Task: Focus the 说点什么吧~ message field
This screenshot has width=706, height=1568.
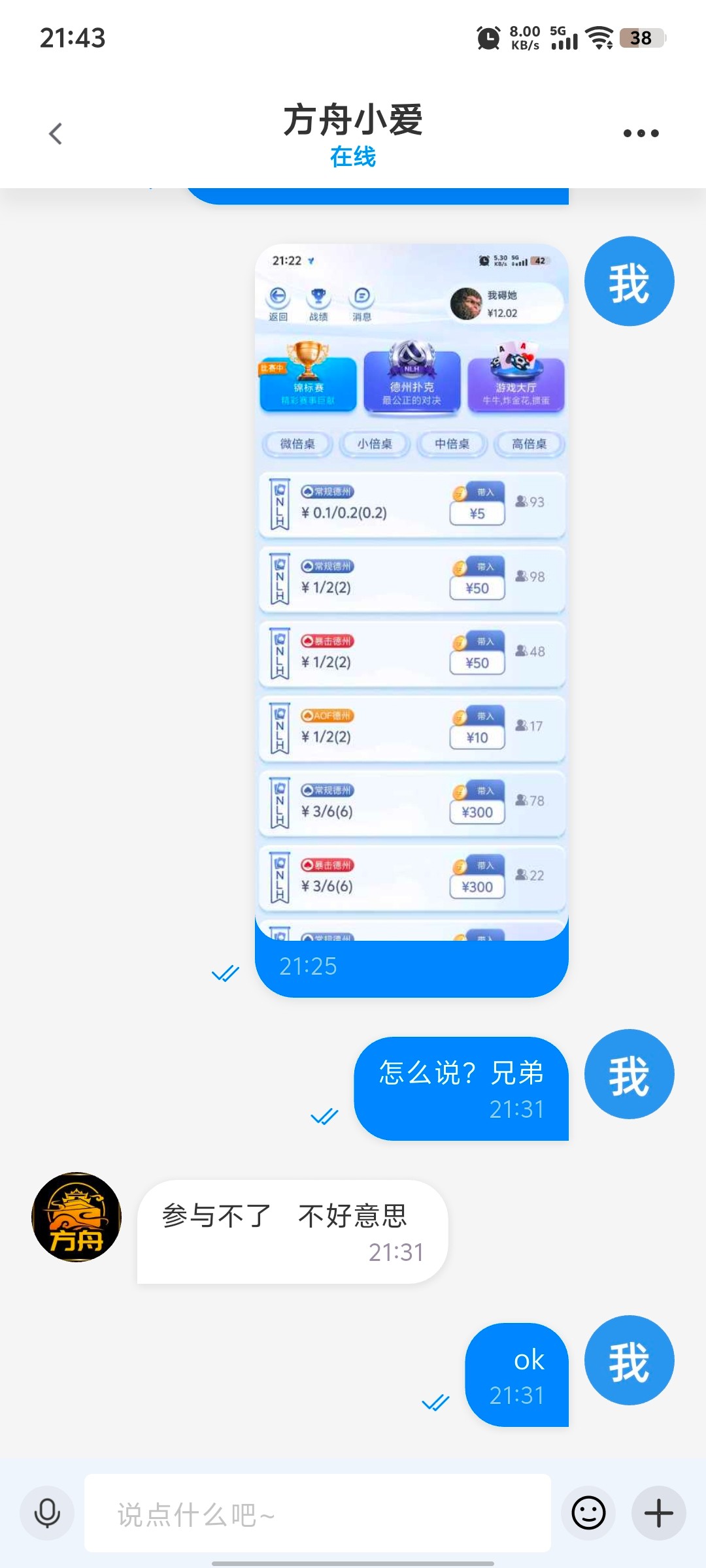Action: (317, 1513)
